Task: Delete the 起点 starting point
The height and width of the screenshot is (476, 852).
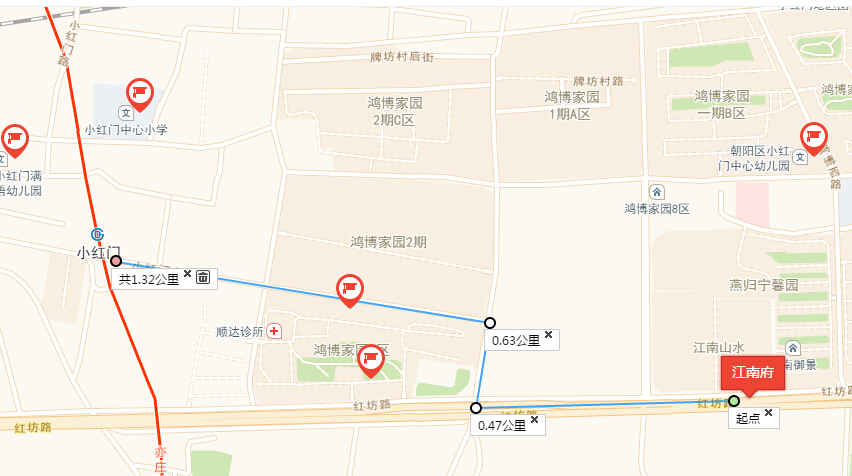Action: [768, 413]
